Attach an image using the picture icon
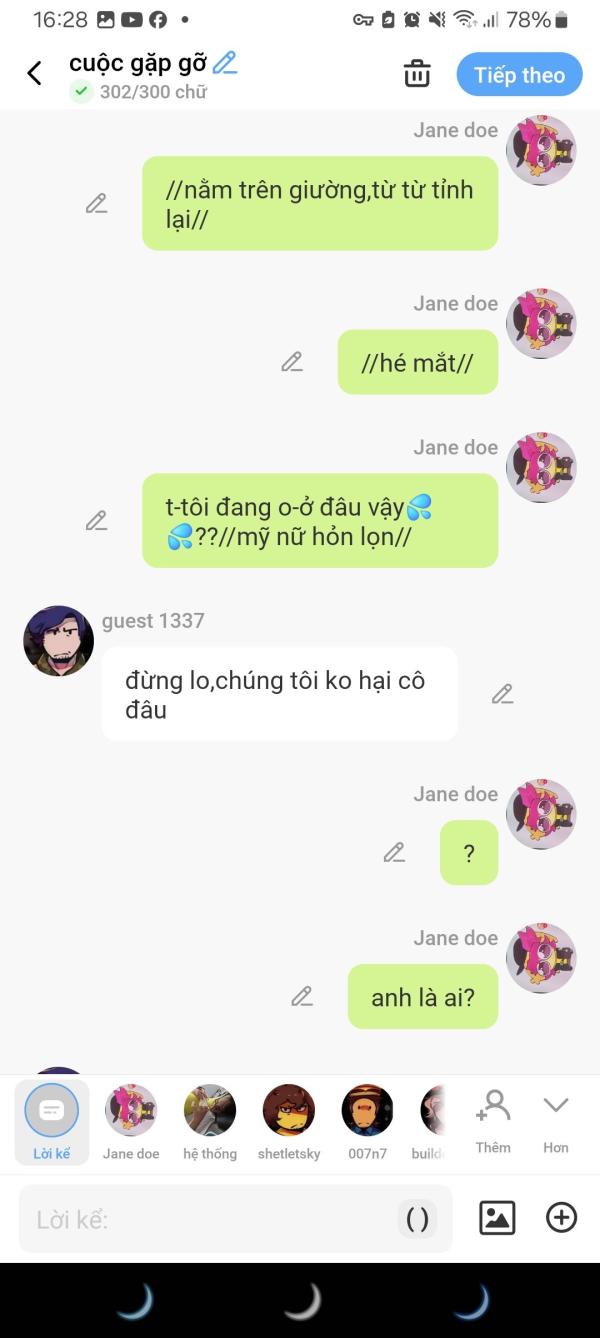Image resolution: width=600 pixels, height=1338 pixels. coord(497,1217)
